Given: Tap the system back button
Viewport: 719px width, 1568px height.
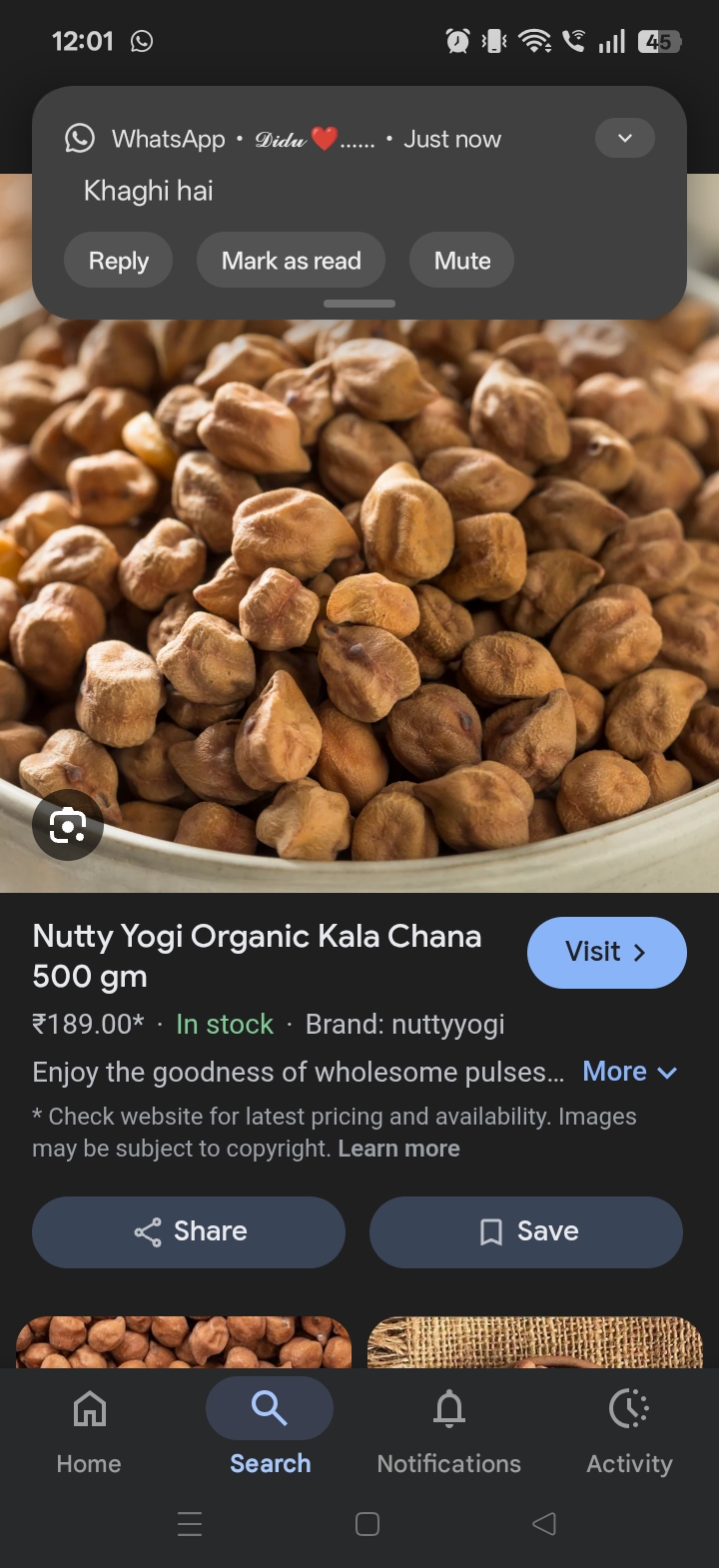Looking at the screenshot, I should click(544, 1523).
